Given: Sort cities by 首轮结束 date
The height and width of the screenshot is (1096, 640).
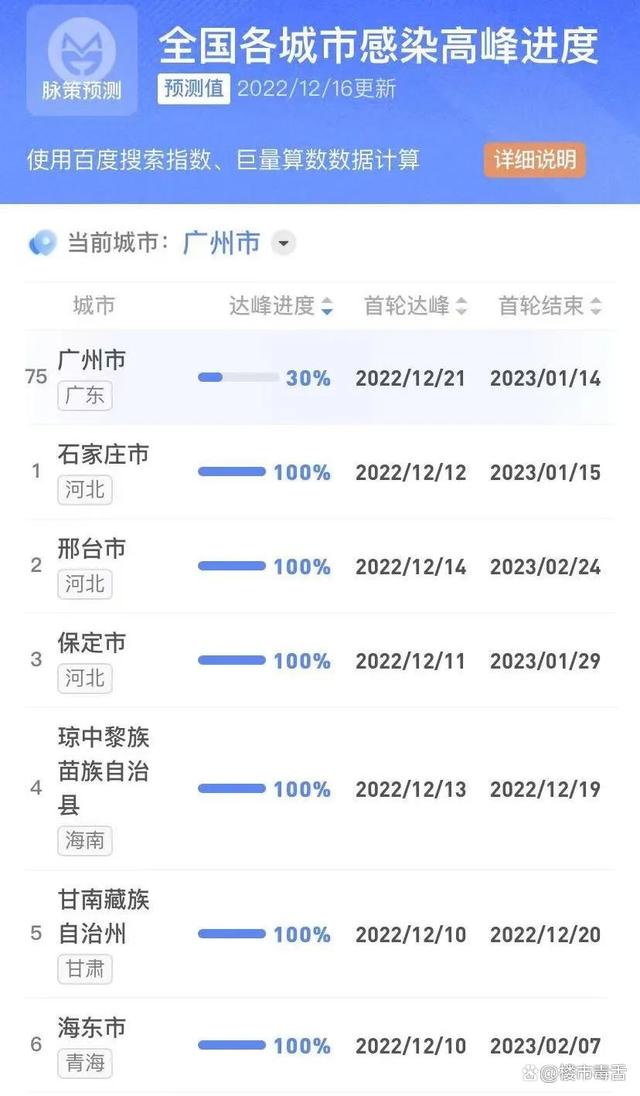Looking at the screenshot, I should pos(549,306).
